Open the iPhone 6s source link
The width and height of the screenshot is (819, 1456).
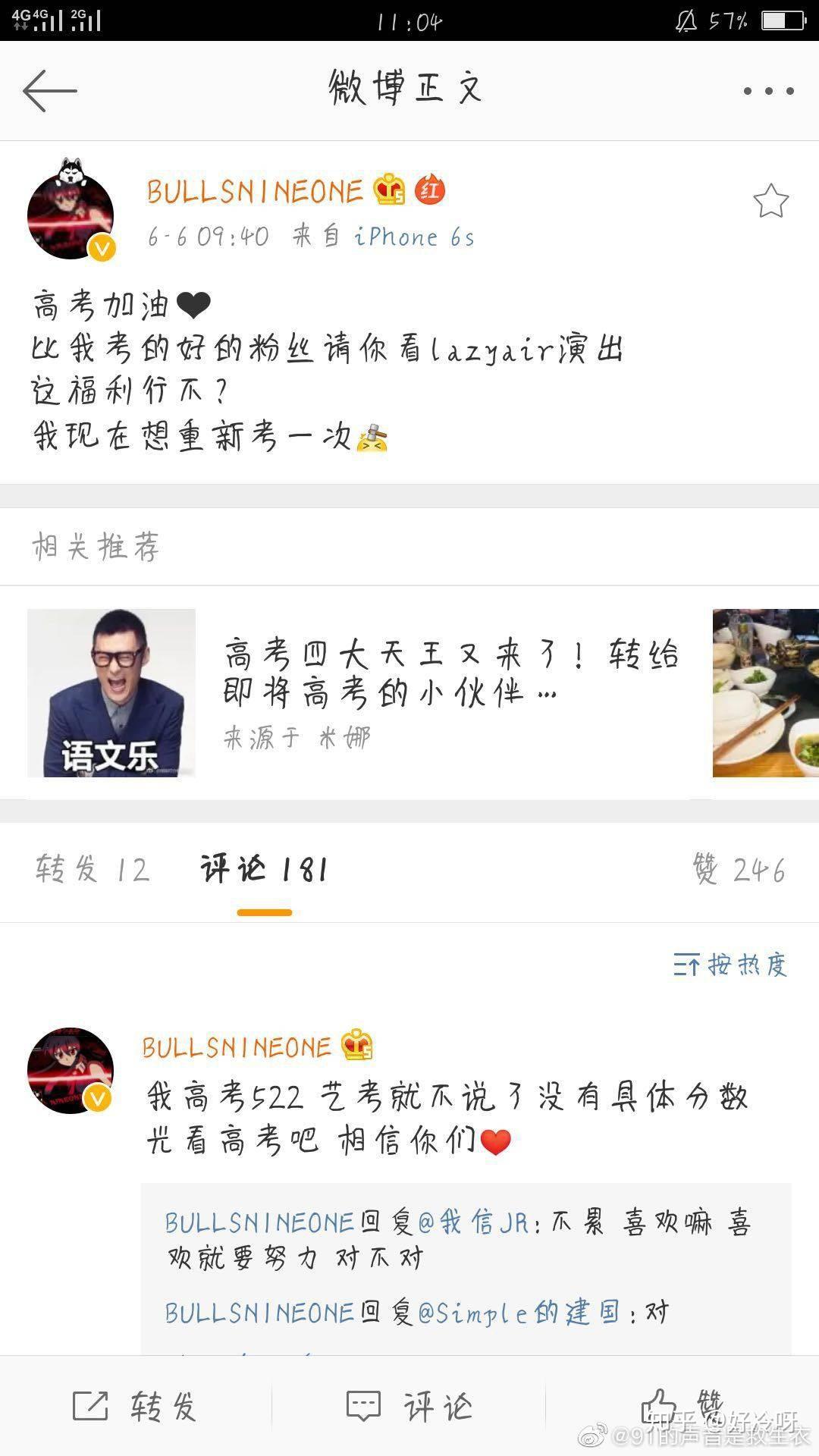click(x=413, y=237)
